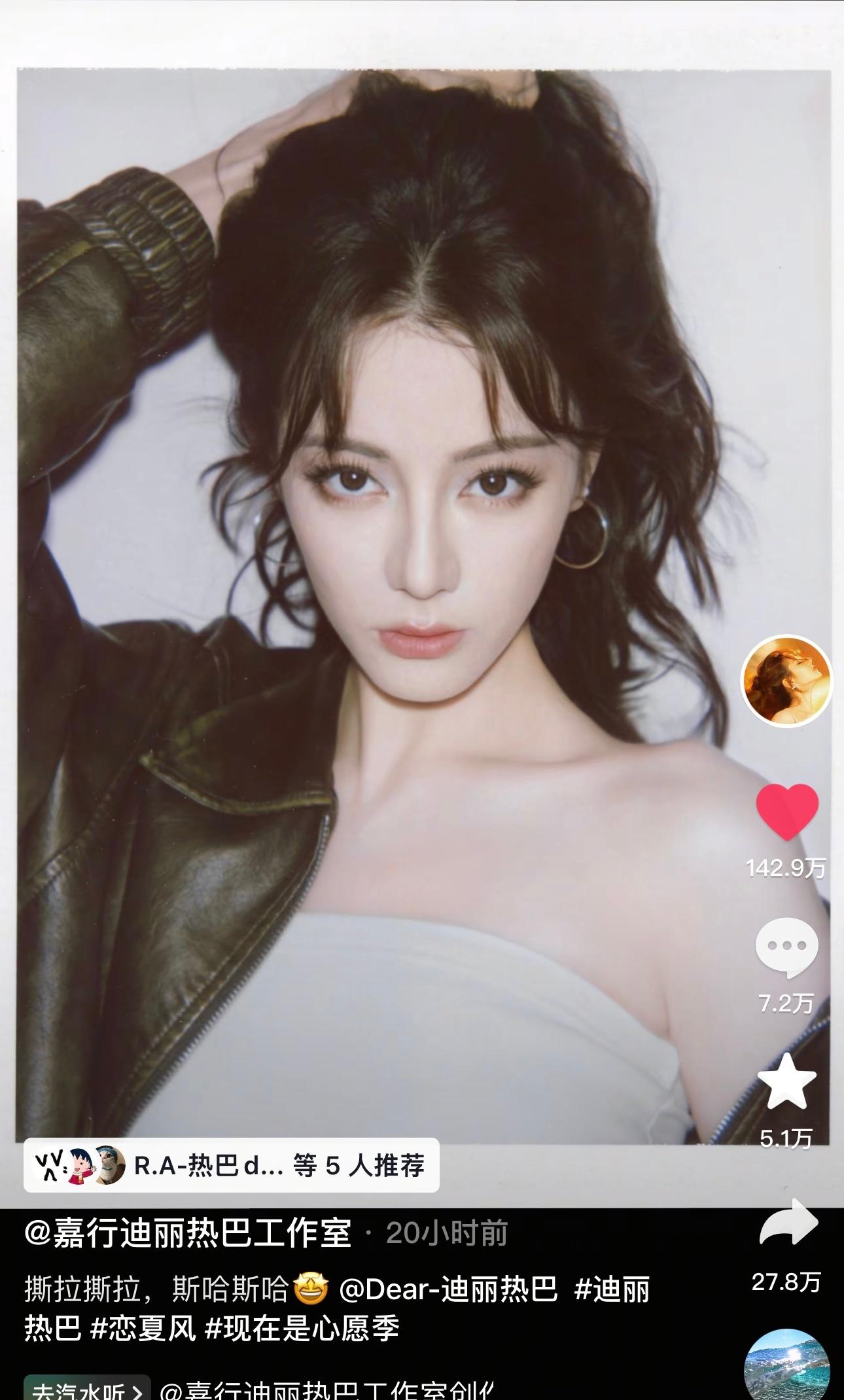The image size is (844, 1400).
Task: Open the comments section
Action: 787,947
